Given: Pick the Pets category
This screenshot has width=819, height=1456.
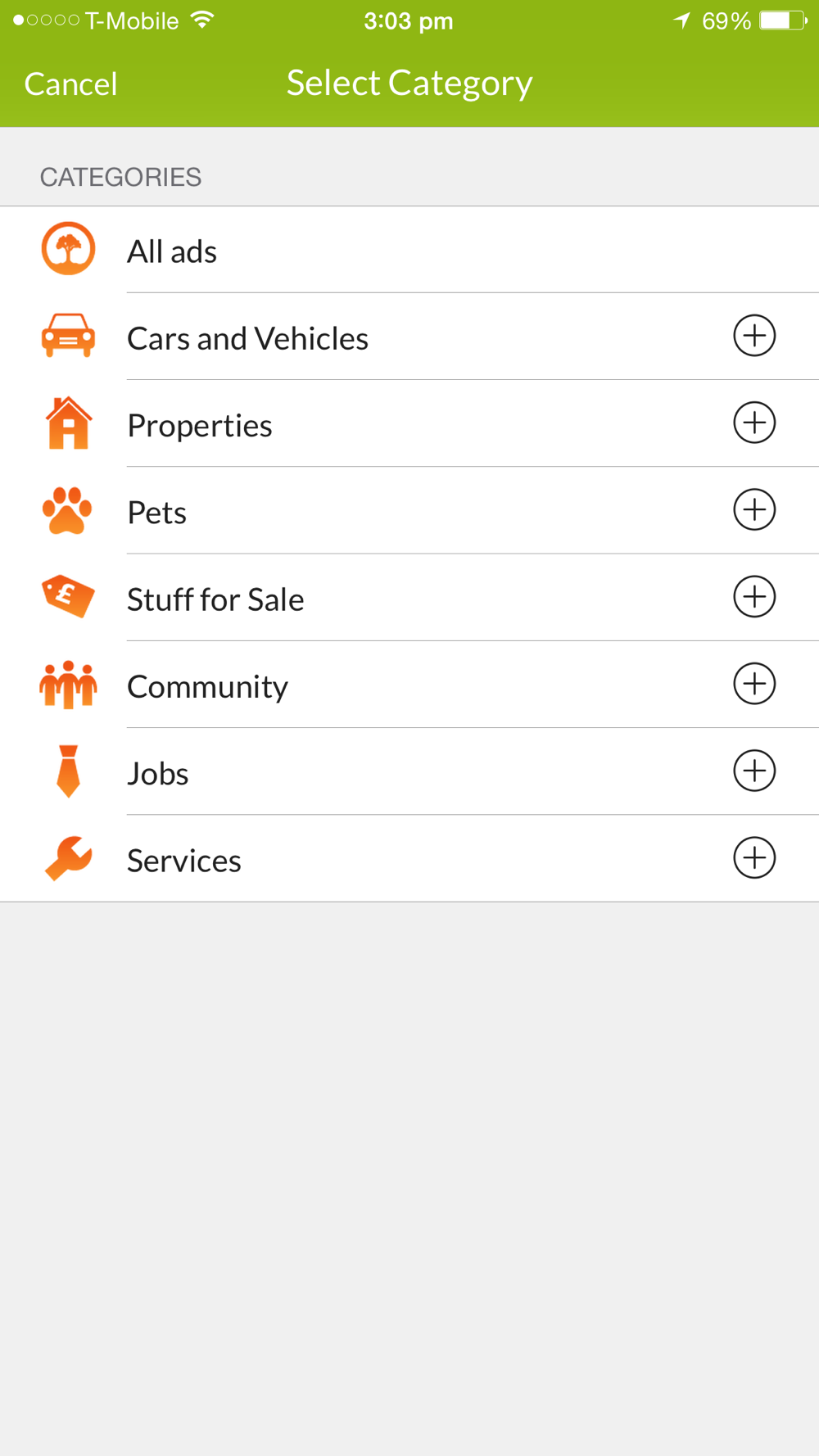Looking at the screenshot, I should pyautogui.click(x=409, y=510).
